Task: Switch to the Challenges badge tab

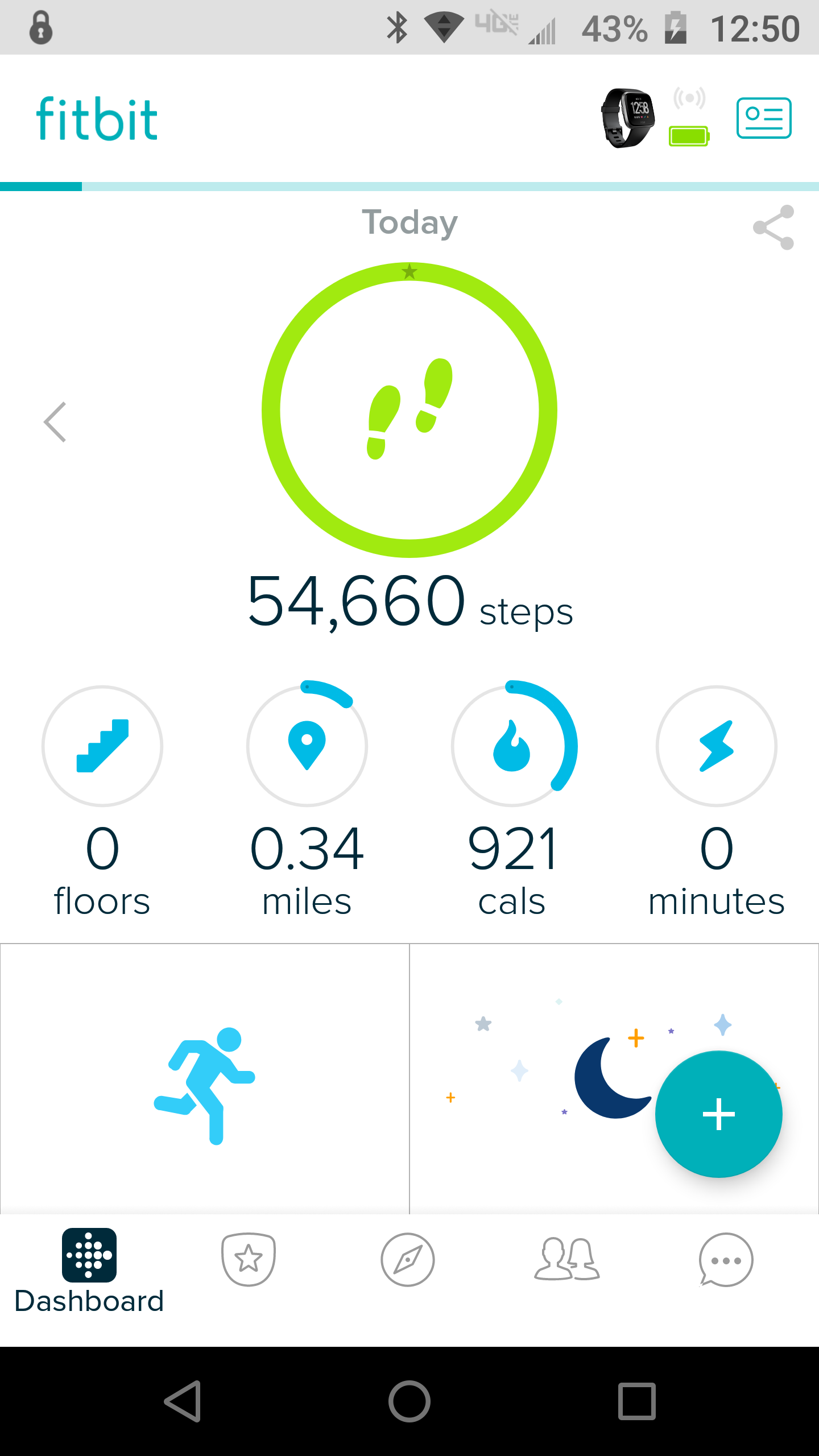Action: tap(249, 1259)
